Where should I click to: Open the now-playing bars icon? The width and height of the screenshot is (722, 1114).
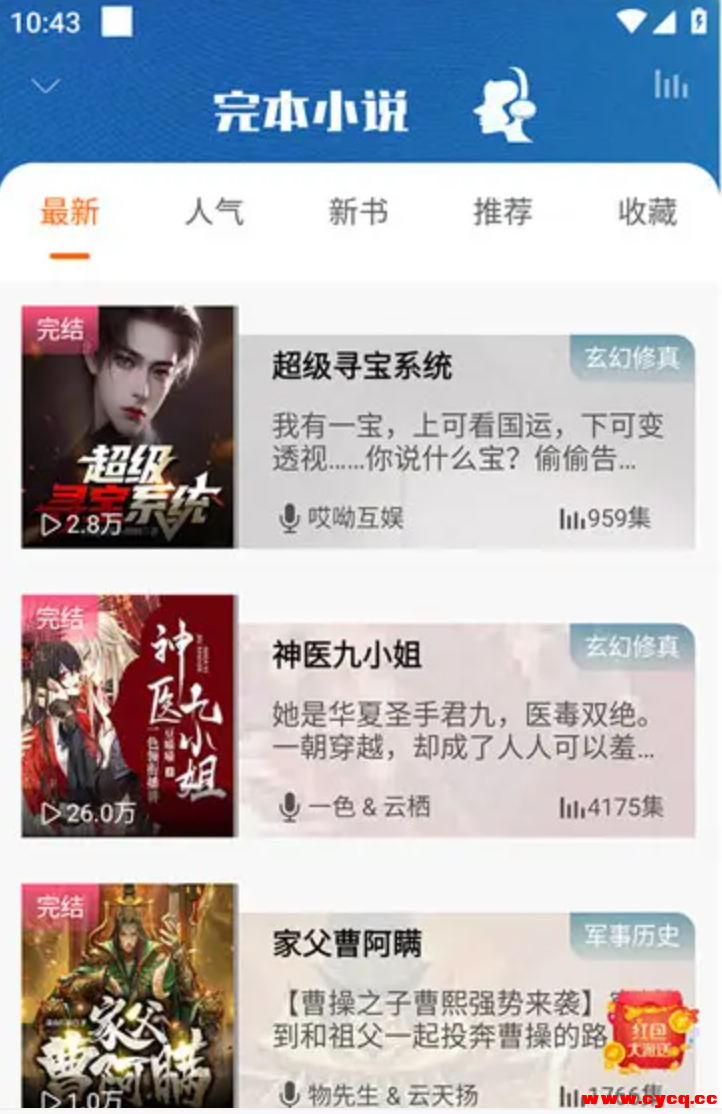pyautogui.click(x=671, y=85)
